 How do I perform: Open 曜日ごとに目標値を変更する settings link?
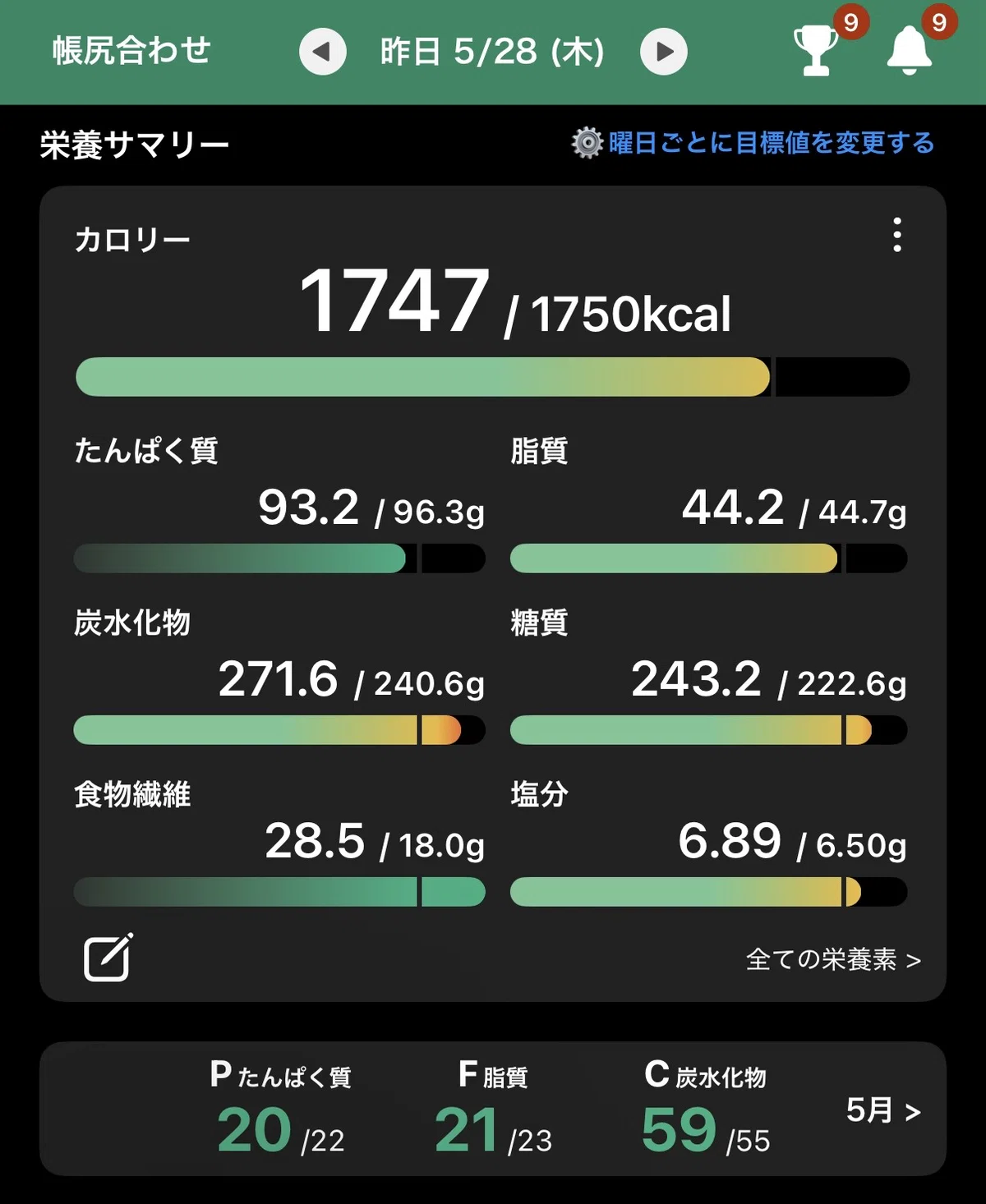[753, 143]
